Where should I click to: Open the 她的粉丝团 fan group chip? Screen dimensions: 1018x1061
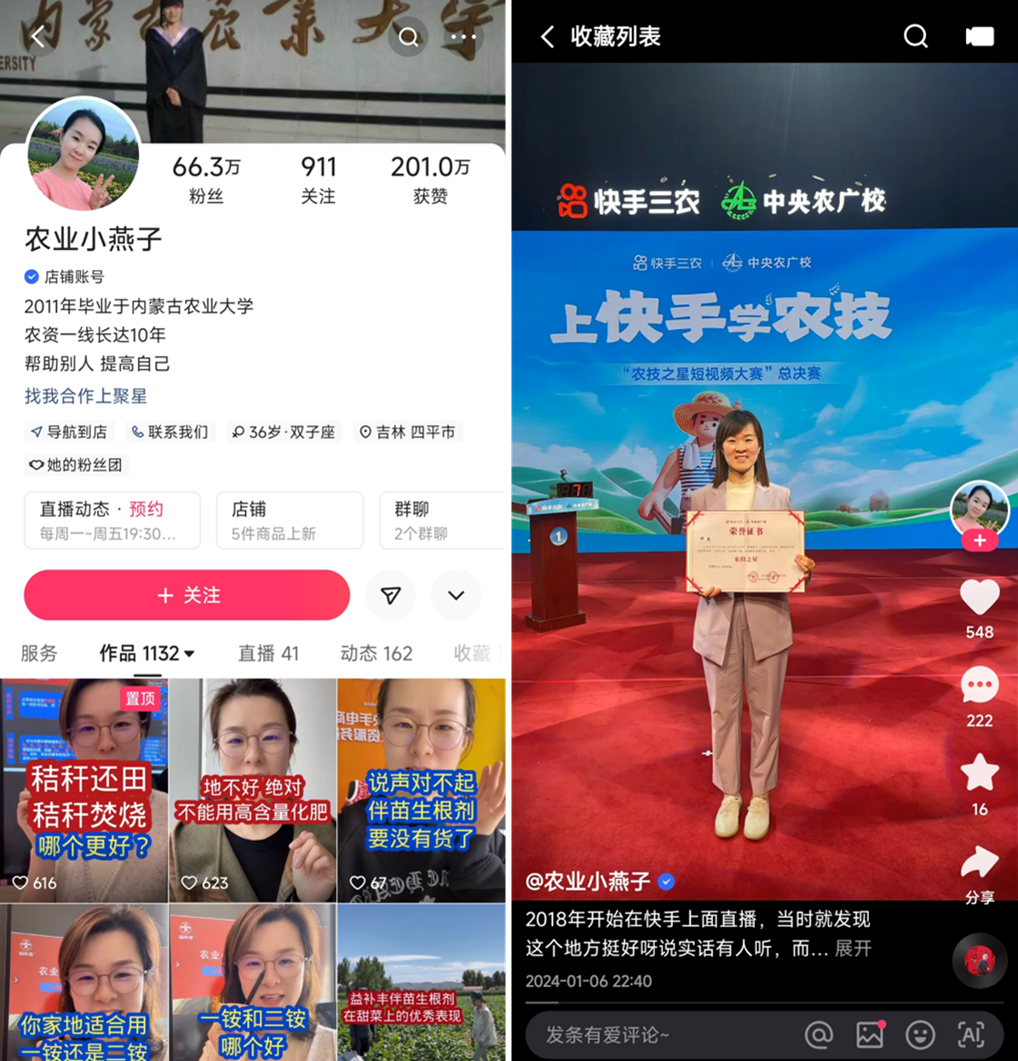(x=78, y=464)
